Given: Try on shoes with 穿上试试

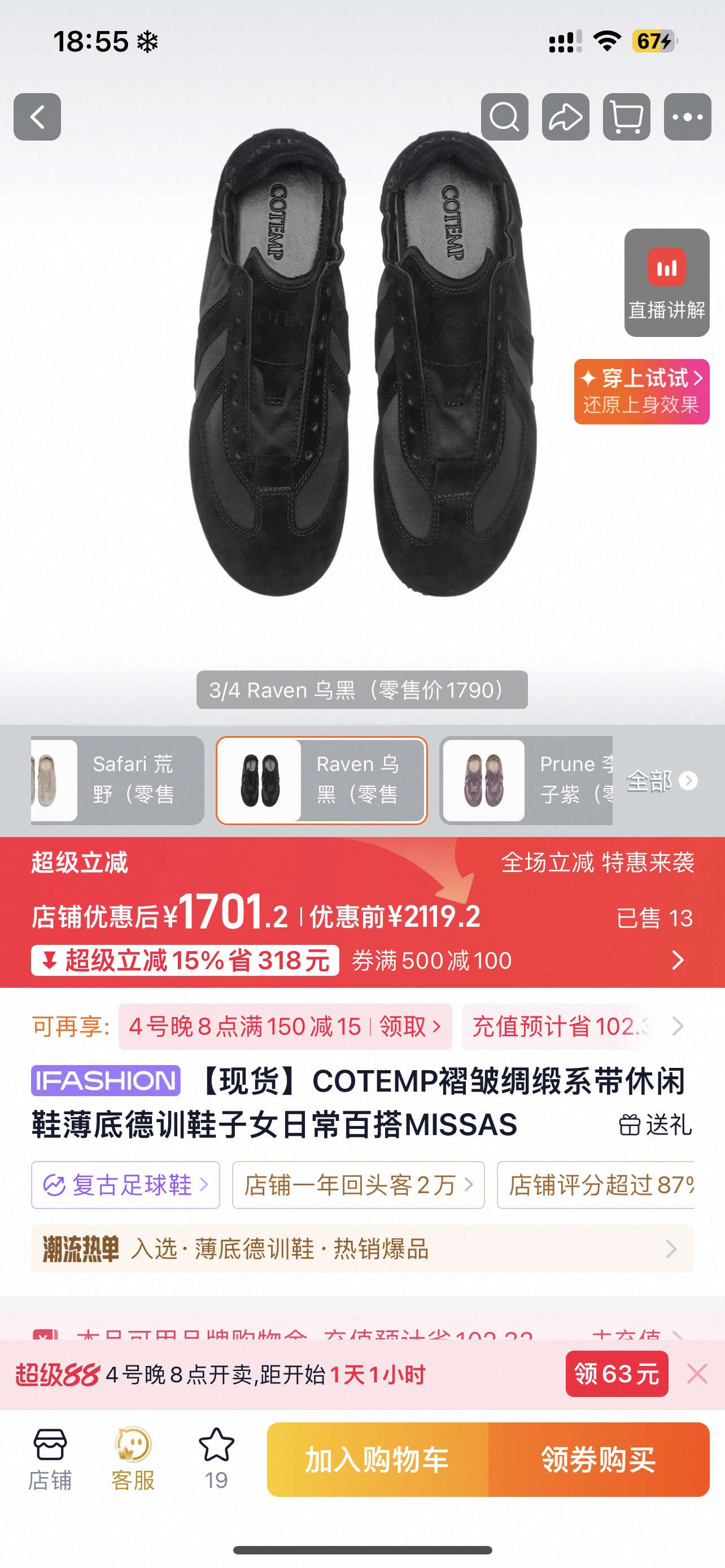Looking at the screenshot, I should coord(641,391).
